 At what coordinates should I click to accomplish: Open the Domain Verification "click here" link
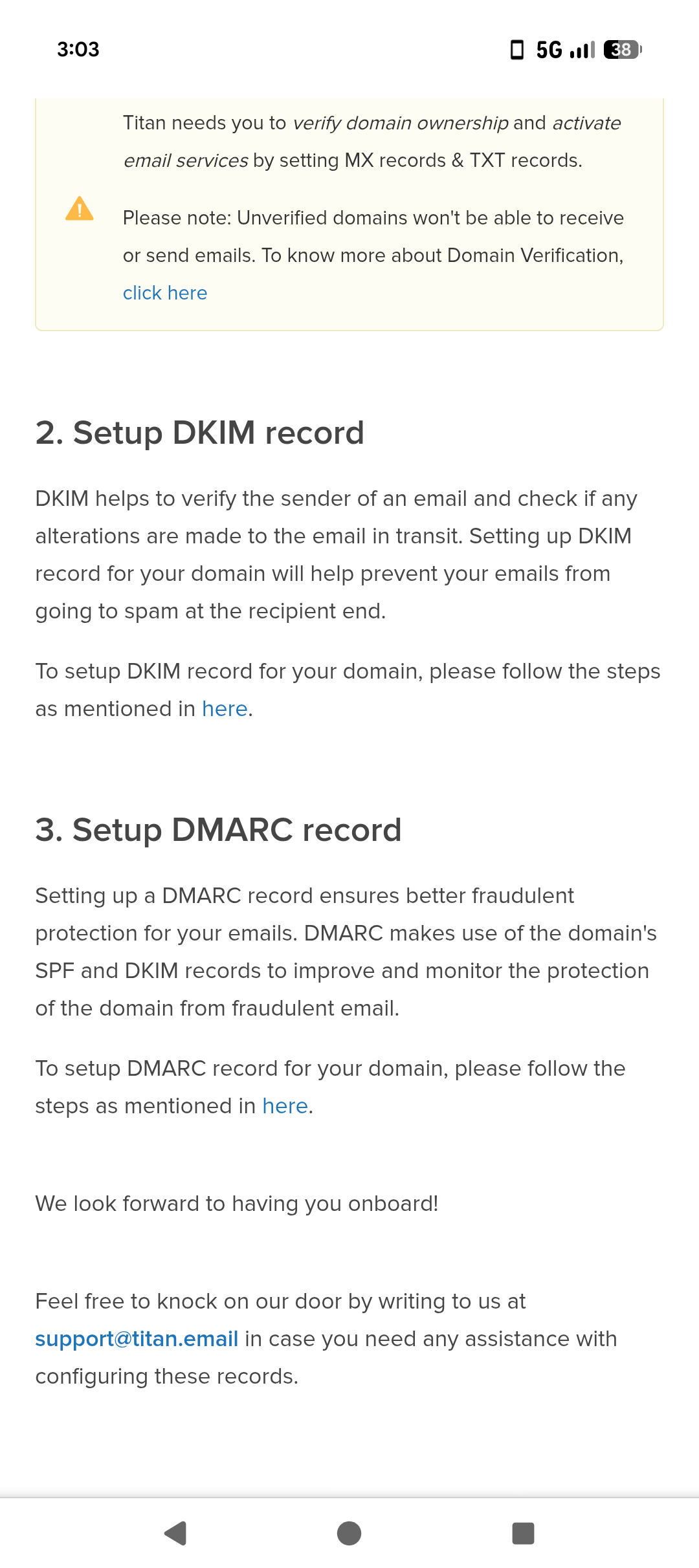coord(165,293)
